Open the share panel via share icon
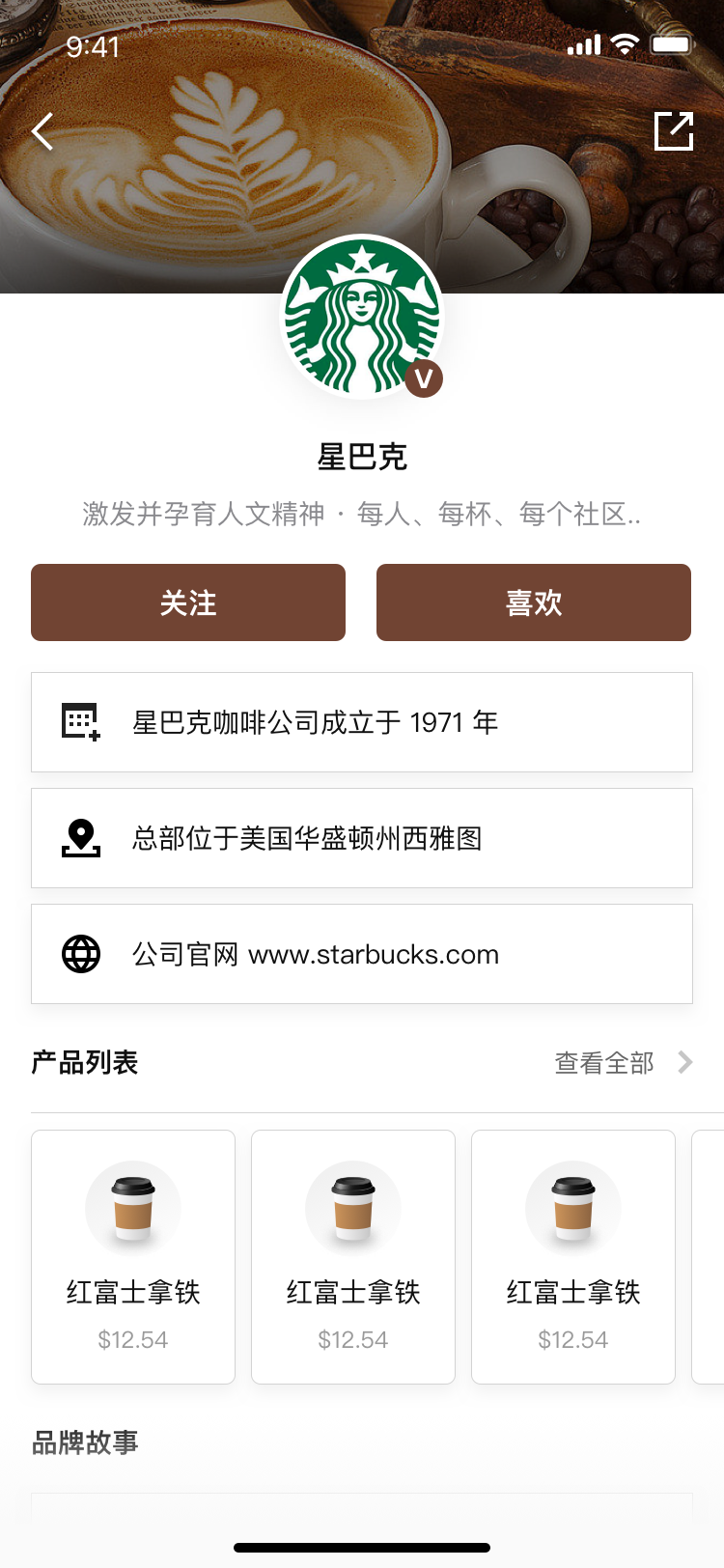This screenshot has height=1568, width=724. click(x=674, y=131)
